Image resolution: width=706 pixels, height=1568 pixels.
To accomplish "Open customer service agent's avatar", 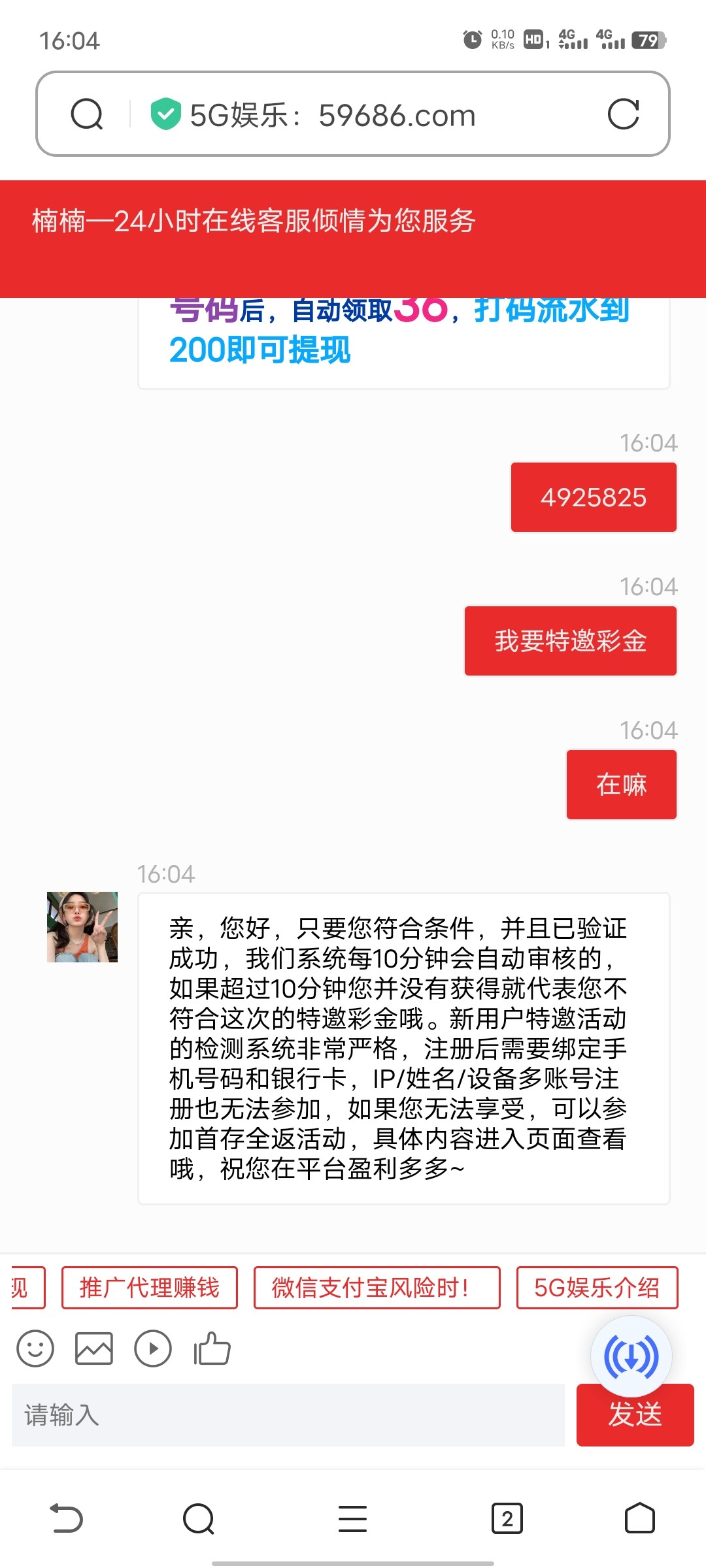I will point(82,926).
